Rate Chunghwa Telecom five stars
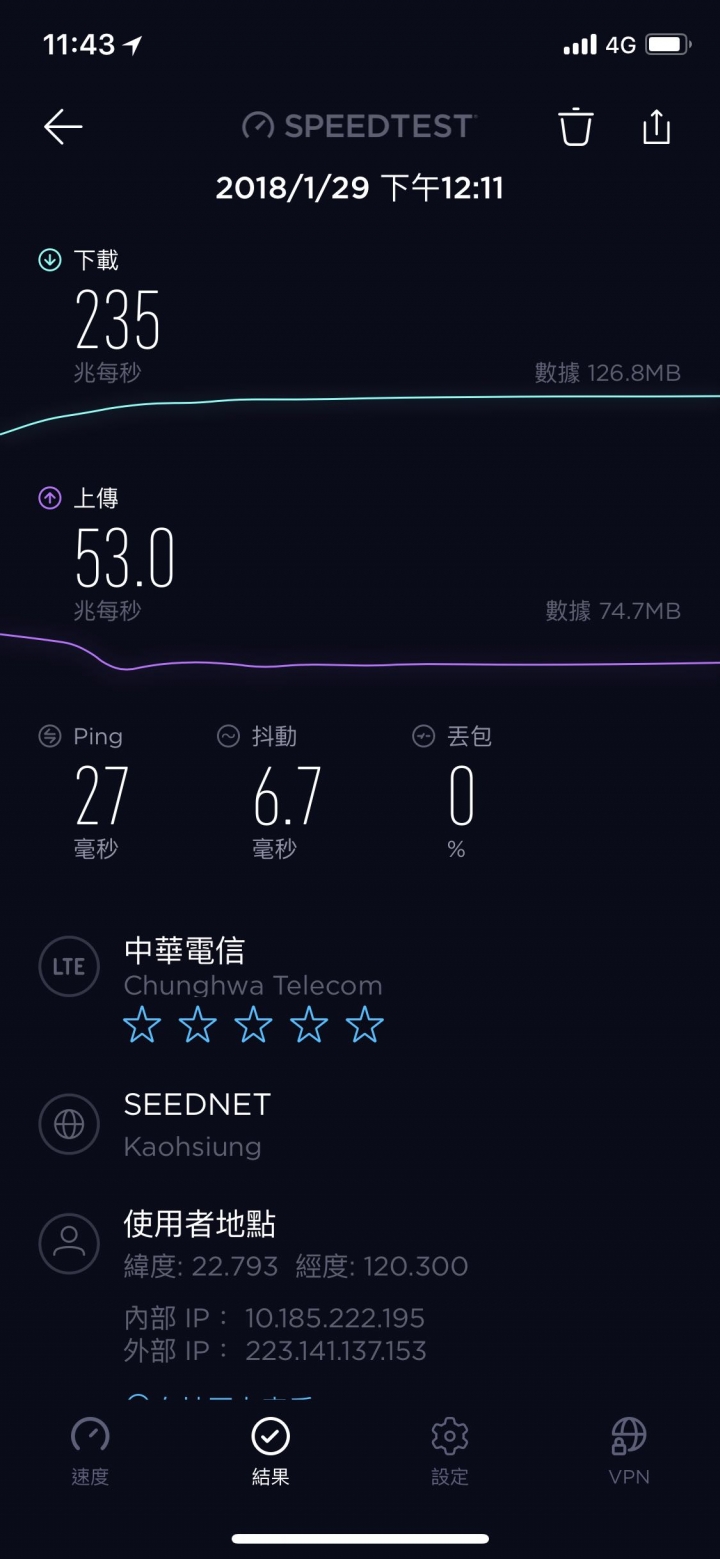Screen dimensions: 720x1559 click(364, 1025)
